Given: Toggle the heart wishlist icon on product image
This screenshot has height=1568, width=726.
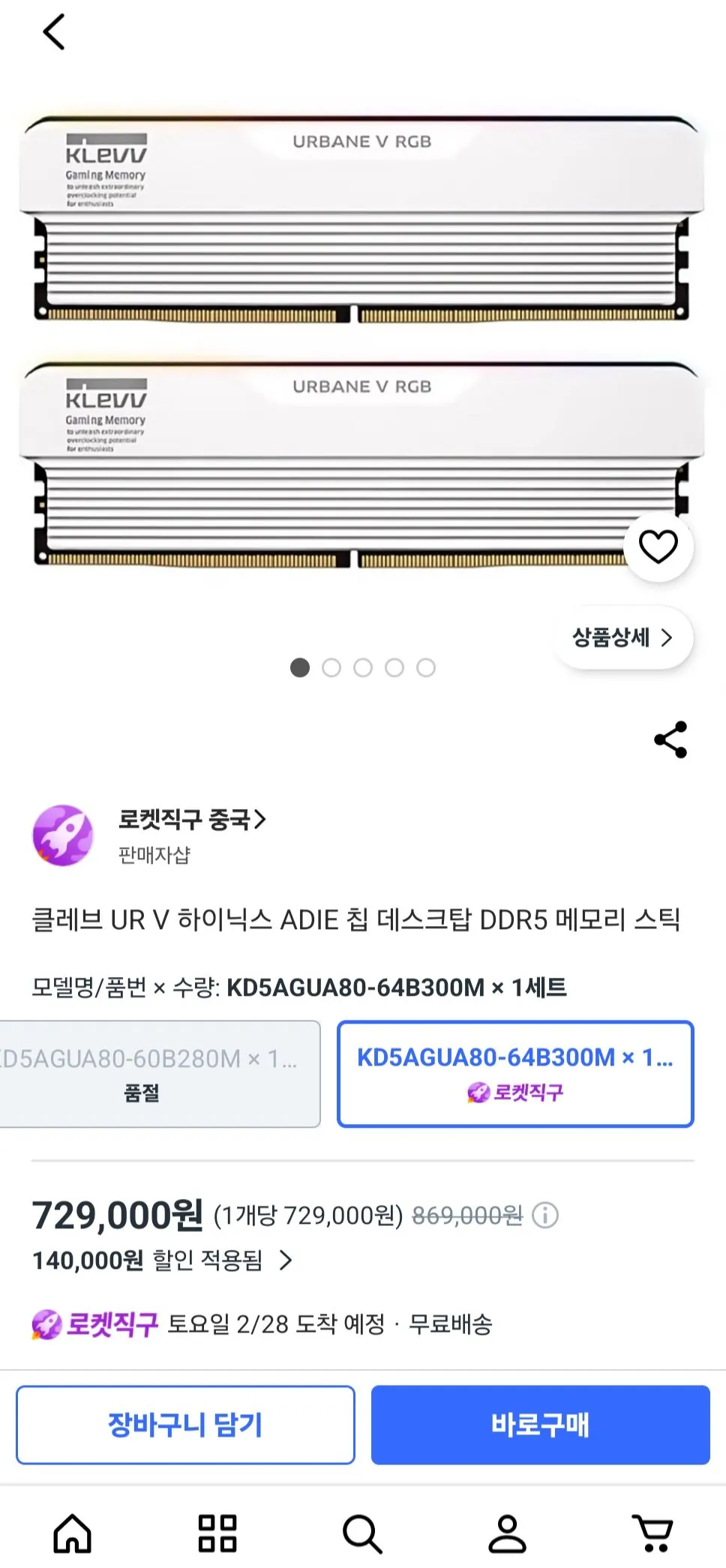Looking at the screenshot, I should pos(658,547).
